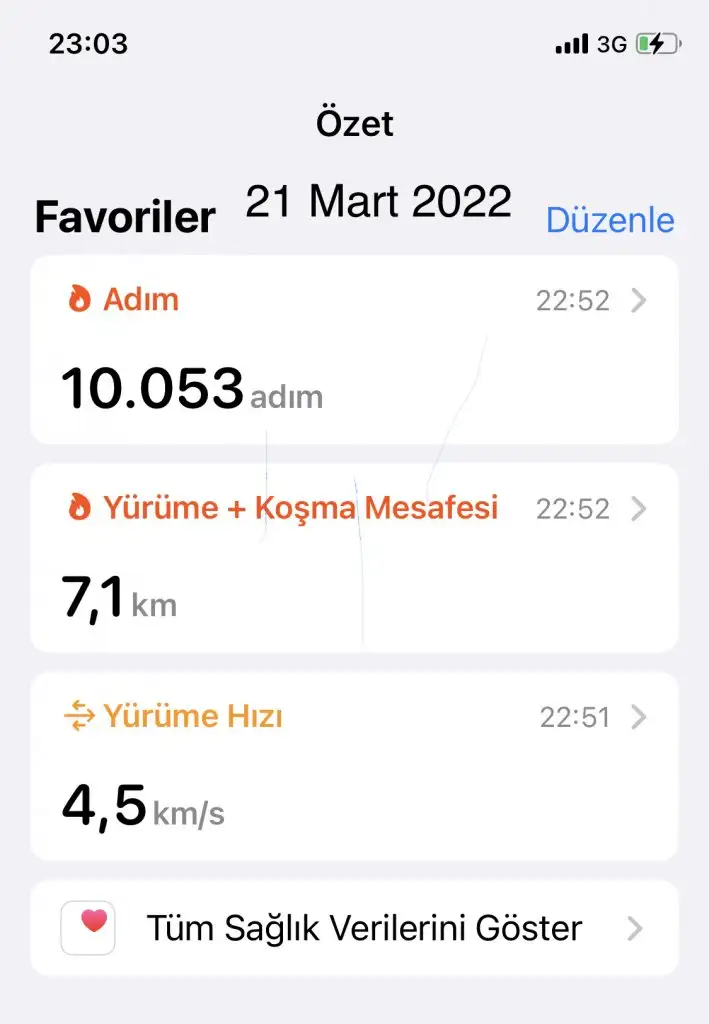
Task: Open Tüm Sağlık Verilerini Göster
Action: (354, 928)
